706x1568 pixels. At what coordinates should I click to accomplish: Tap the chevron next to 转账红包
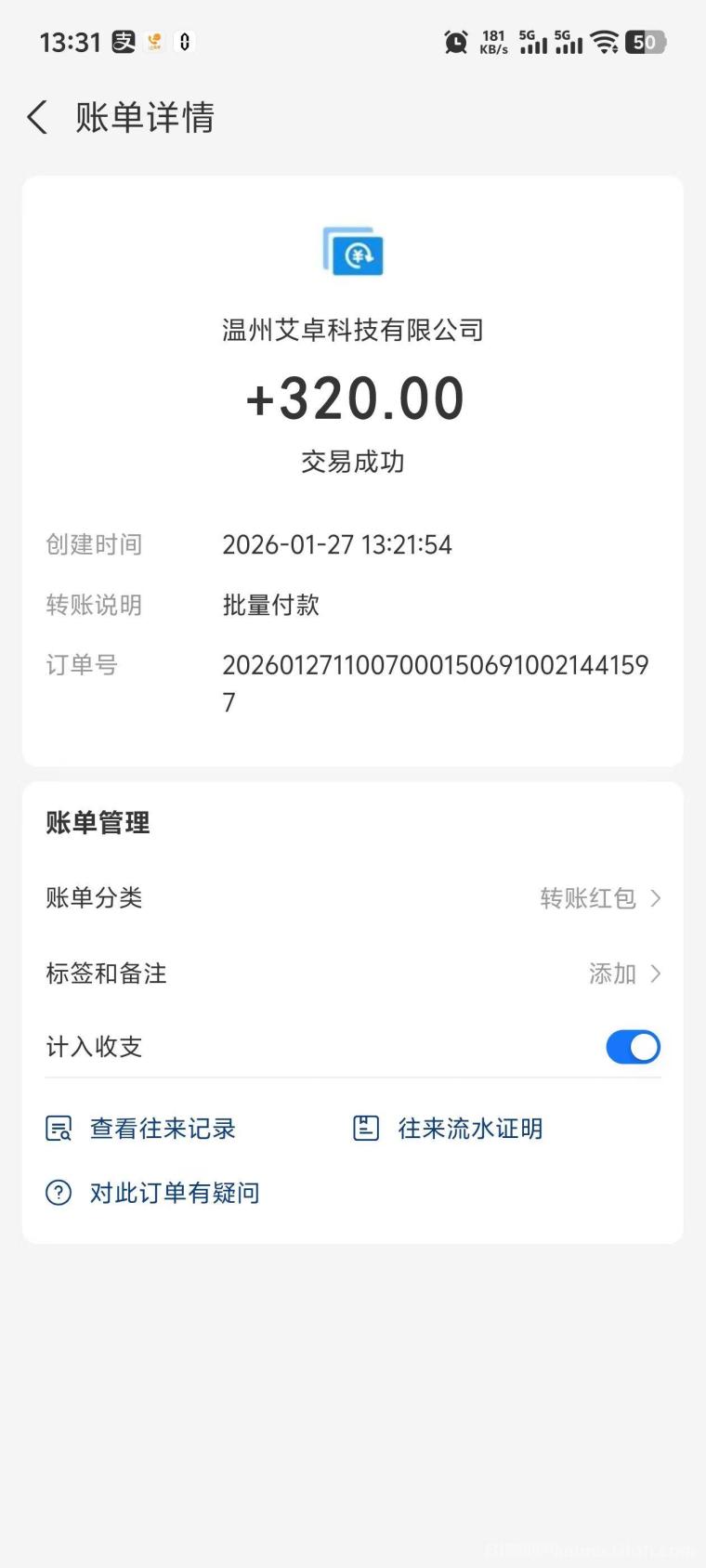pos(658,898)
